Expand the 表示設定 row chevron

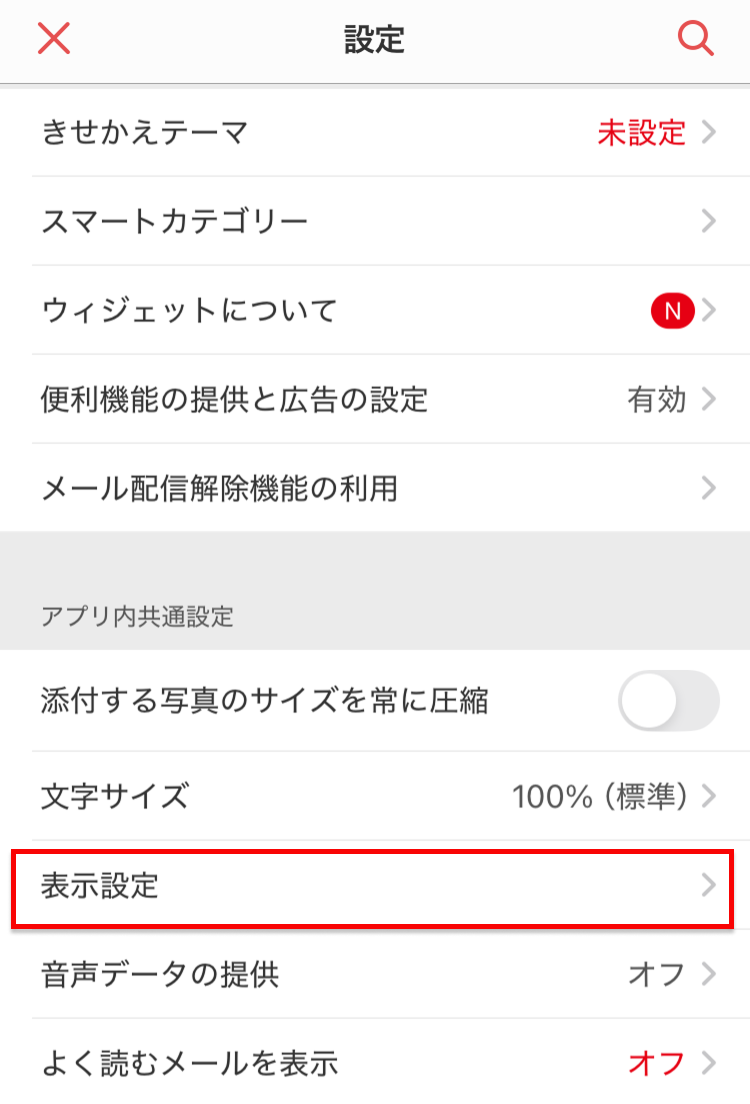[x=710, y=886]
